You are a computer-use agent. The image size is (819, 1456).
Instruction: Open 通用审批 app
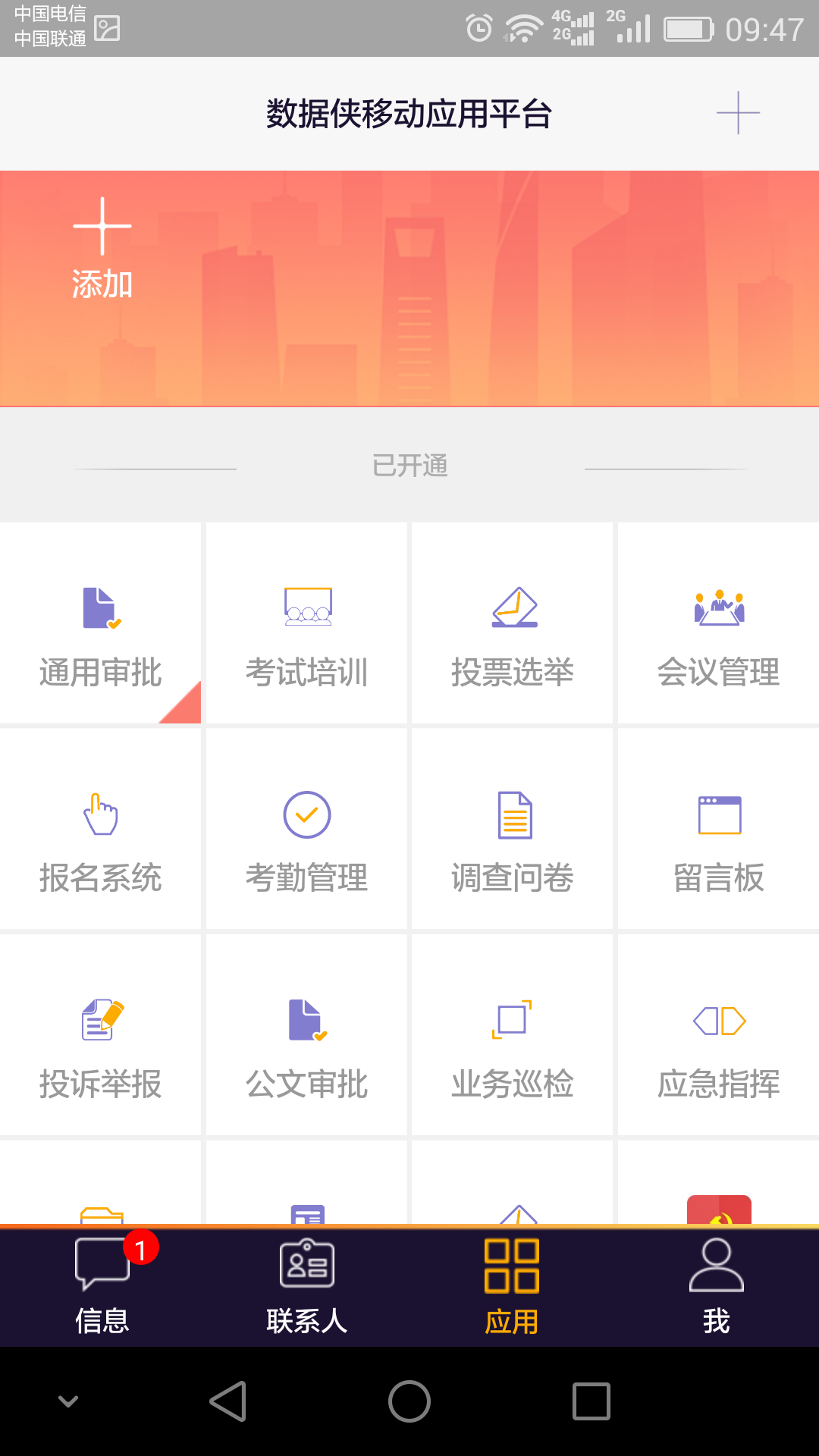point(100,623)
